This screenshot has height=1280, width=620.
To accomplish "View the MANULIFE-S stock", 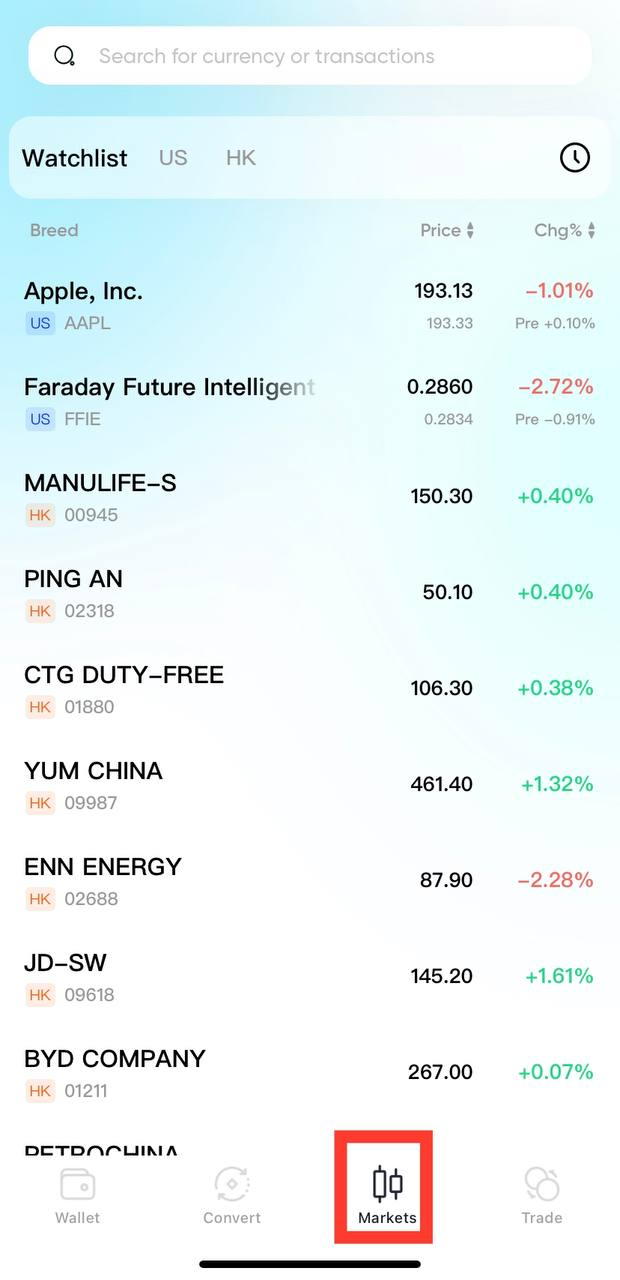I will pos(310,498).
